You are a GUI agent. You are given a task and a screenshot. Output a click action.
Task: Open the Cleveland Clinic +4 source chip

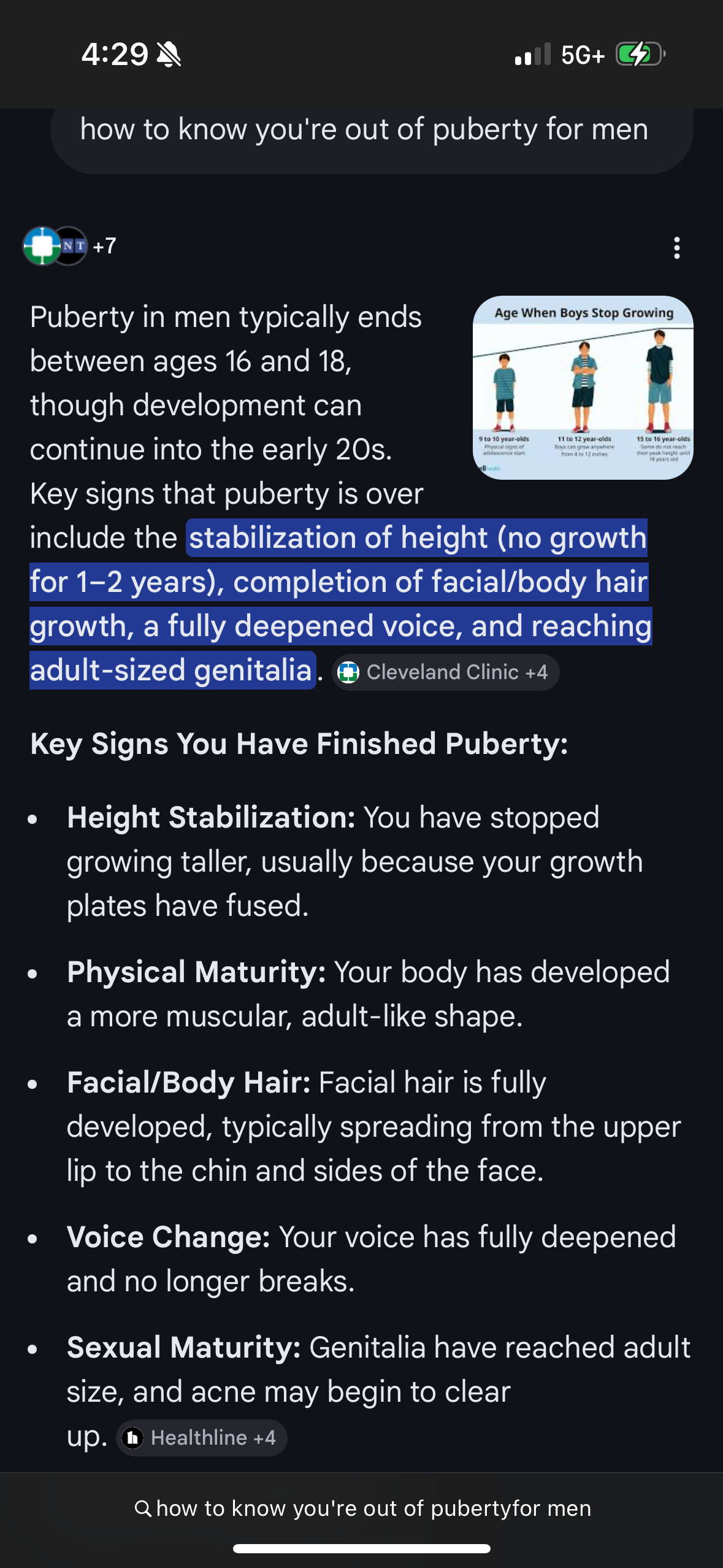click(445, 672)
